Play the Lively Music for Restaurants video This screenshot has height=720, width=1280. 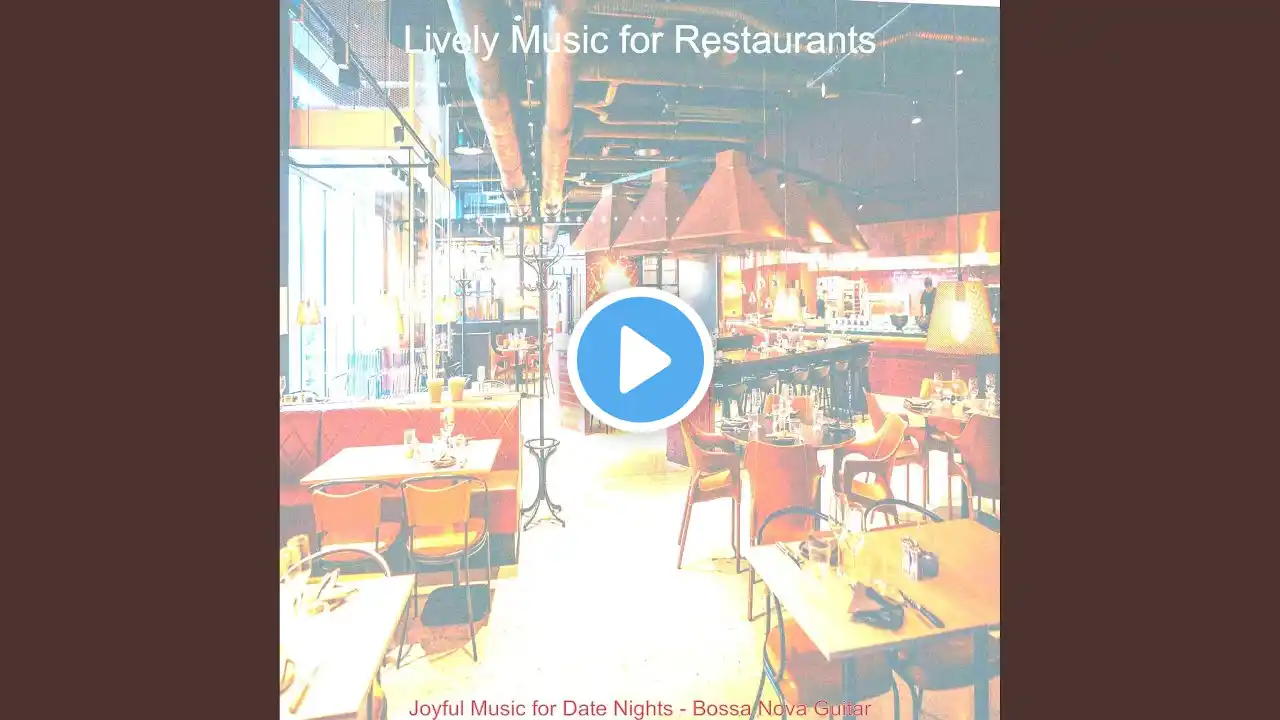[640, 360]
